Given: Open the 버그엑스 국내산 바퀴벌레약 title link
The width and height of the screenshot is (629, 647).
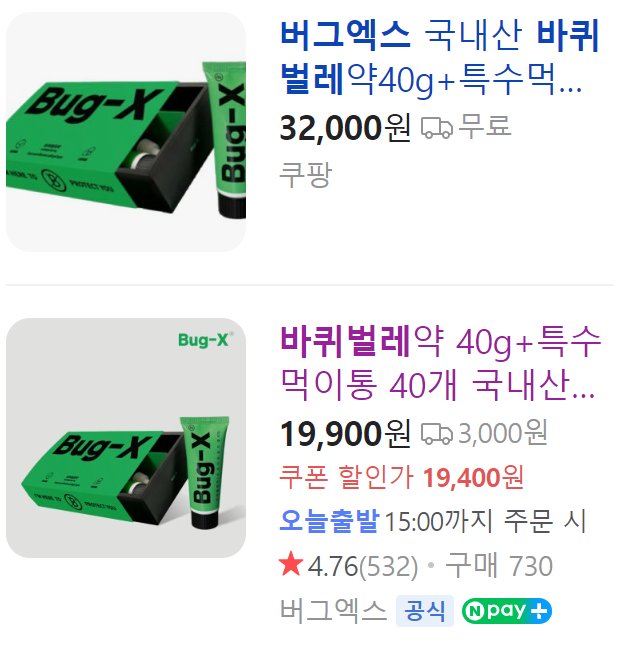Looking at the screenshot, I should point(440,56).
